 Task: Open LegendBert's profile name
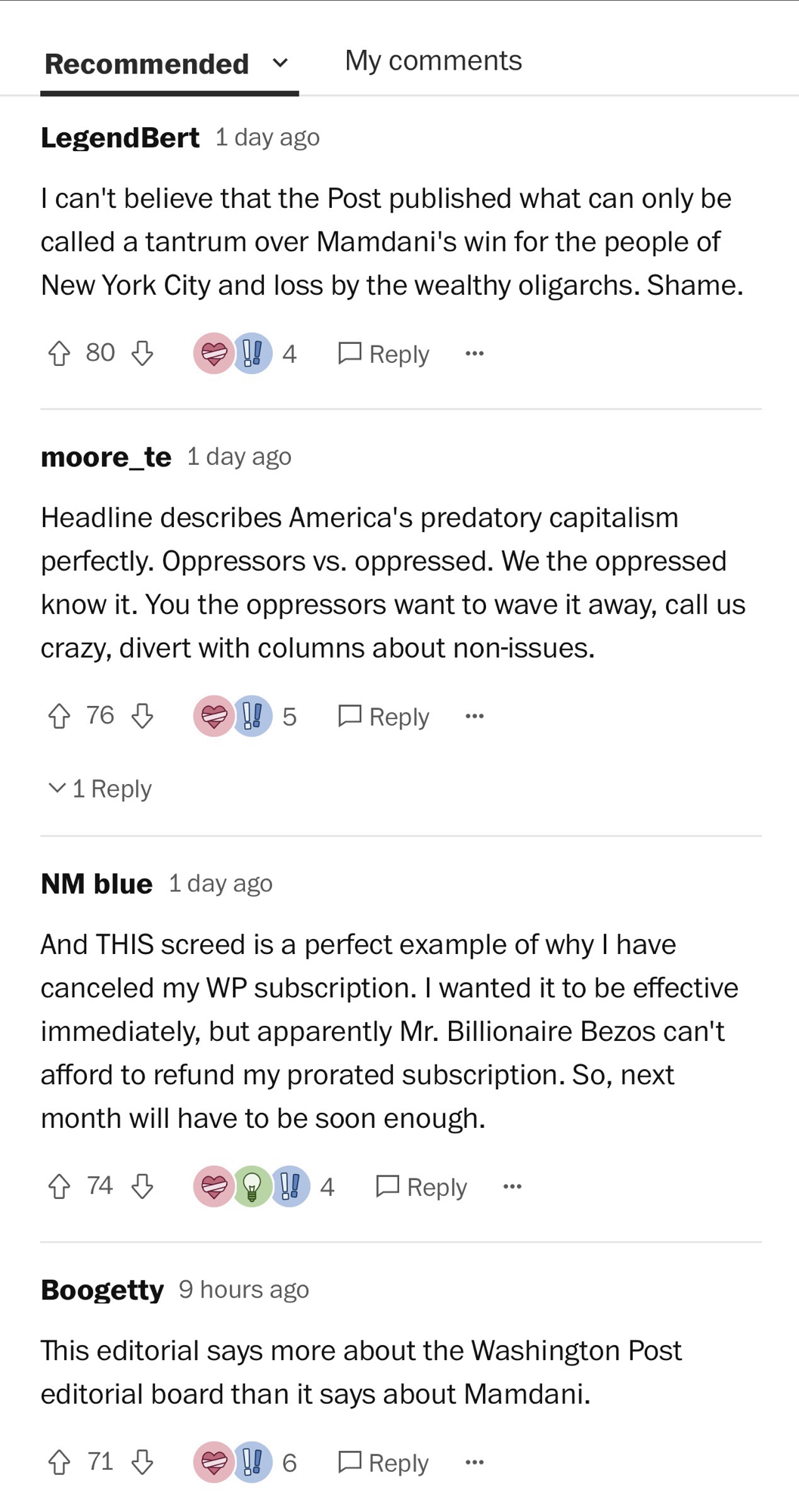[x=120, y=138]
